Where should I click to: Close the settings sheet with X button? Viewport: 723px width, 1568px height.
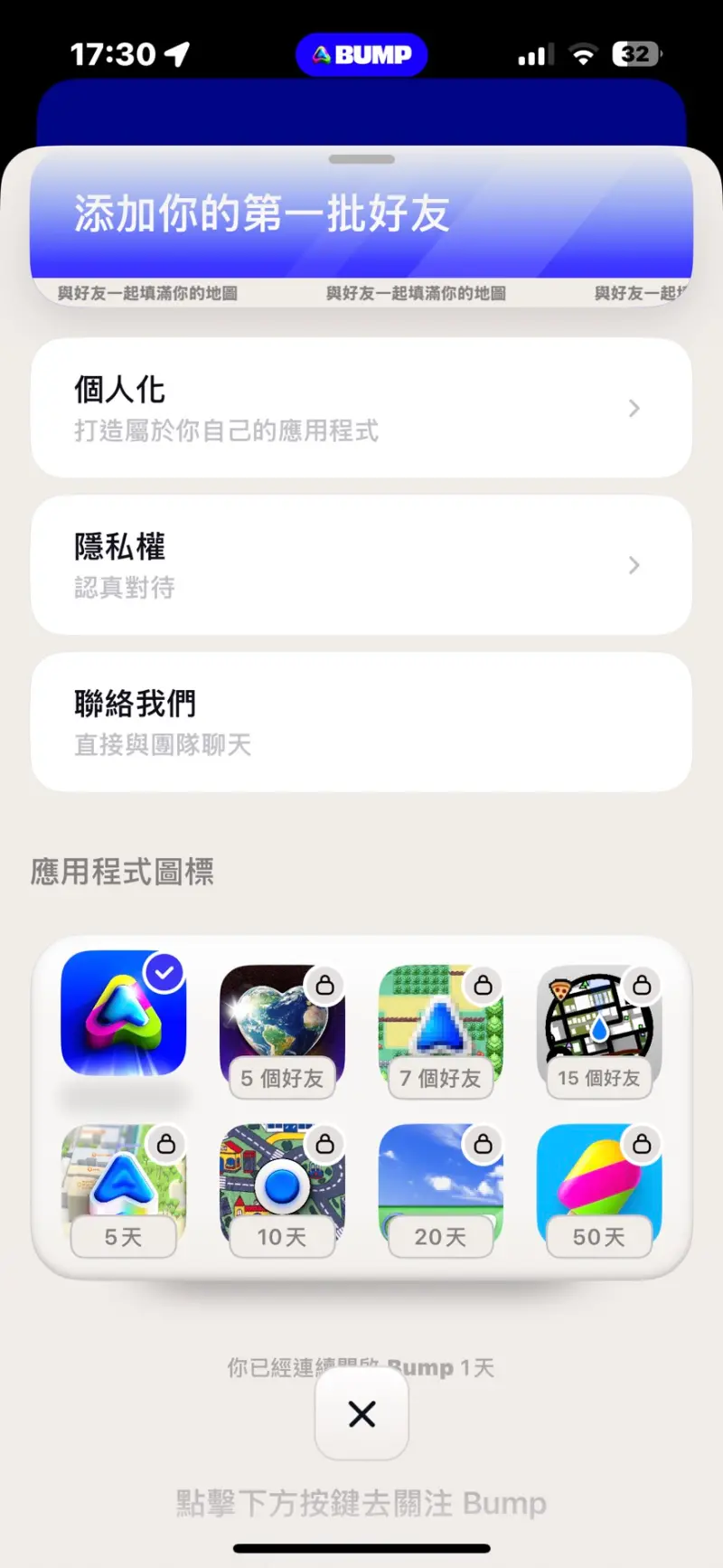(x=361, y=1413)
